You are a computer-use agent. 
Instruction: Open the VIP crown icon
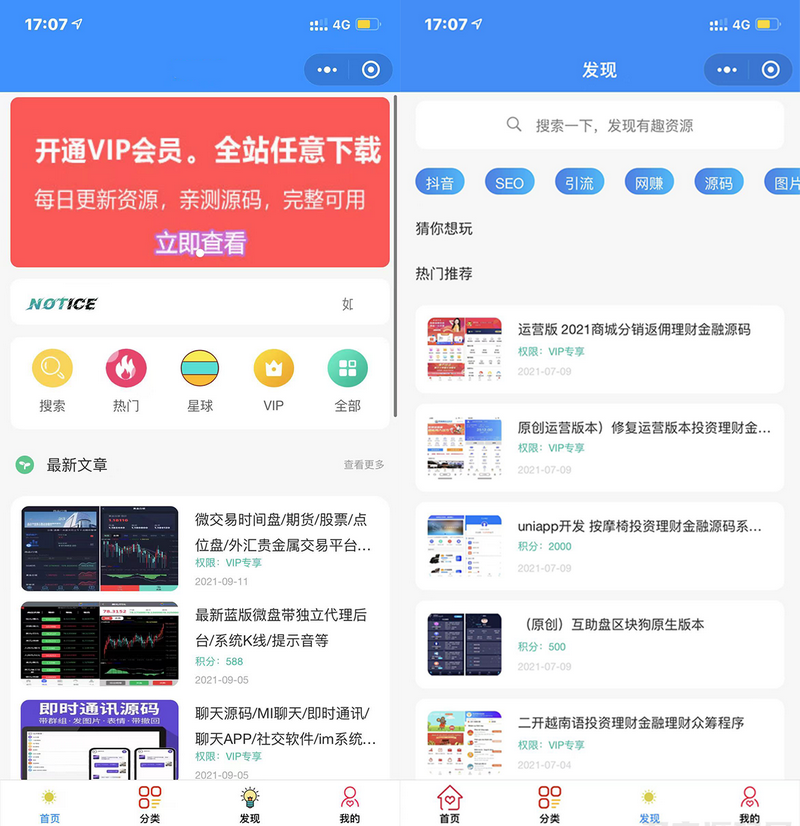click(272, 368)
